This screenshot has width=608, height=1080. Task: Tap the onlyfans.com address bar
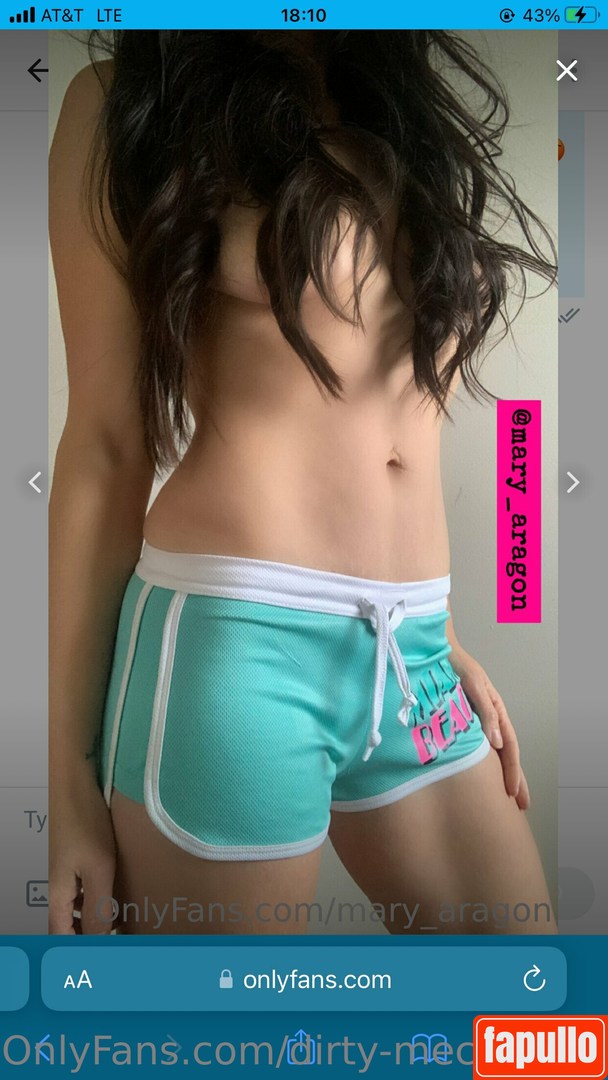pos(305,980)
